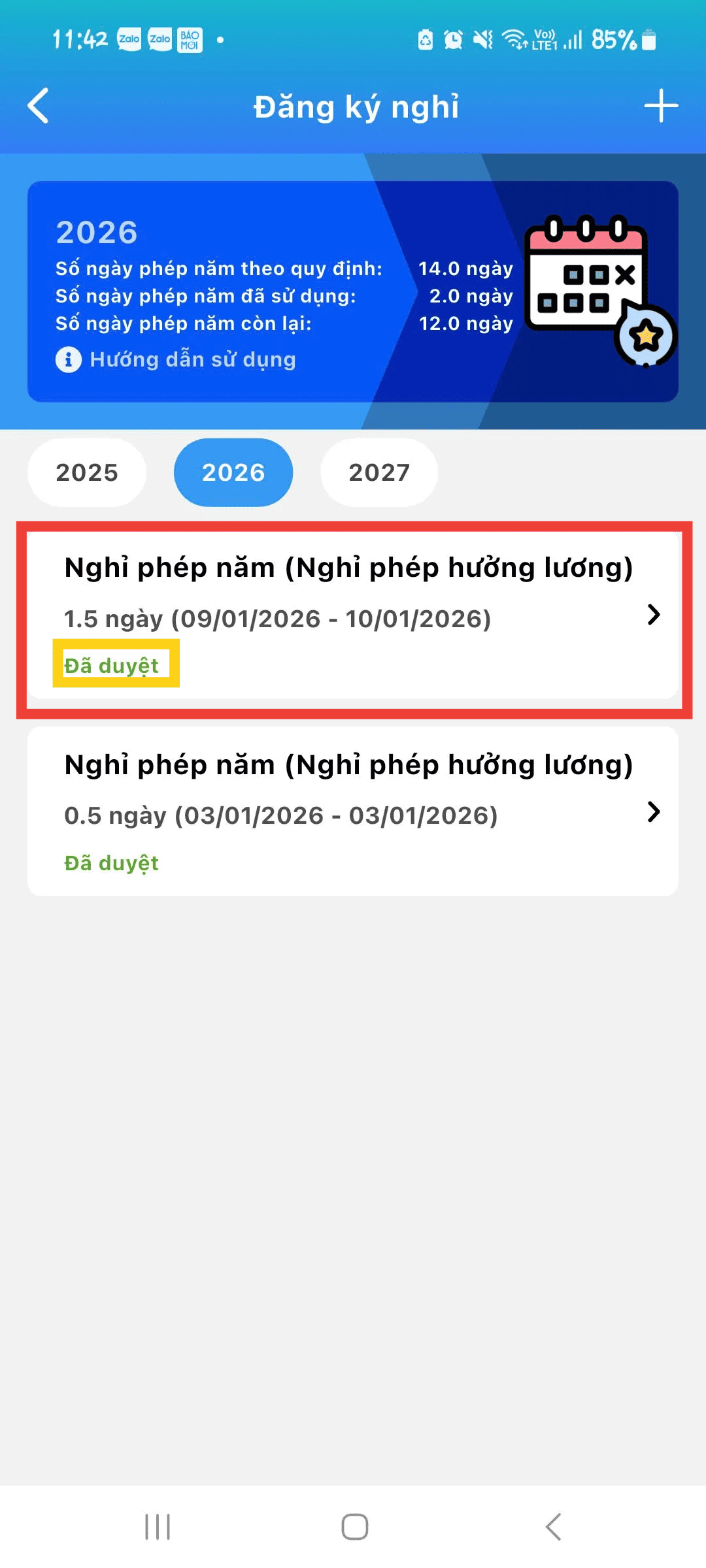Go back from the Đăng ký nghỉ screen
The height and width of the screenshot is (1568, 706).
click(39, 106)
